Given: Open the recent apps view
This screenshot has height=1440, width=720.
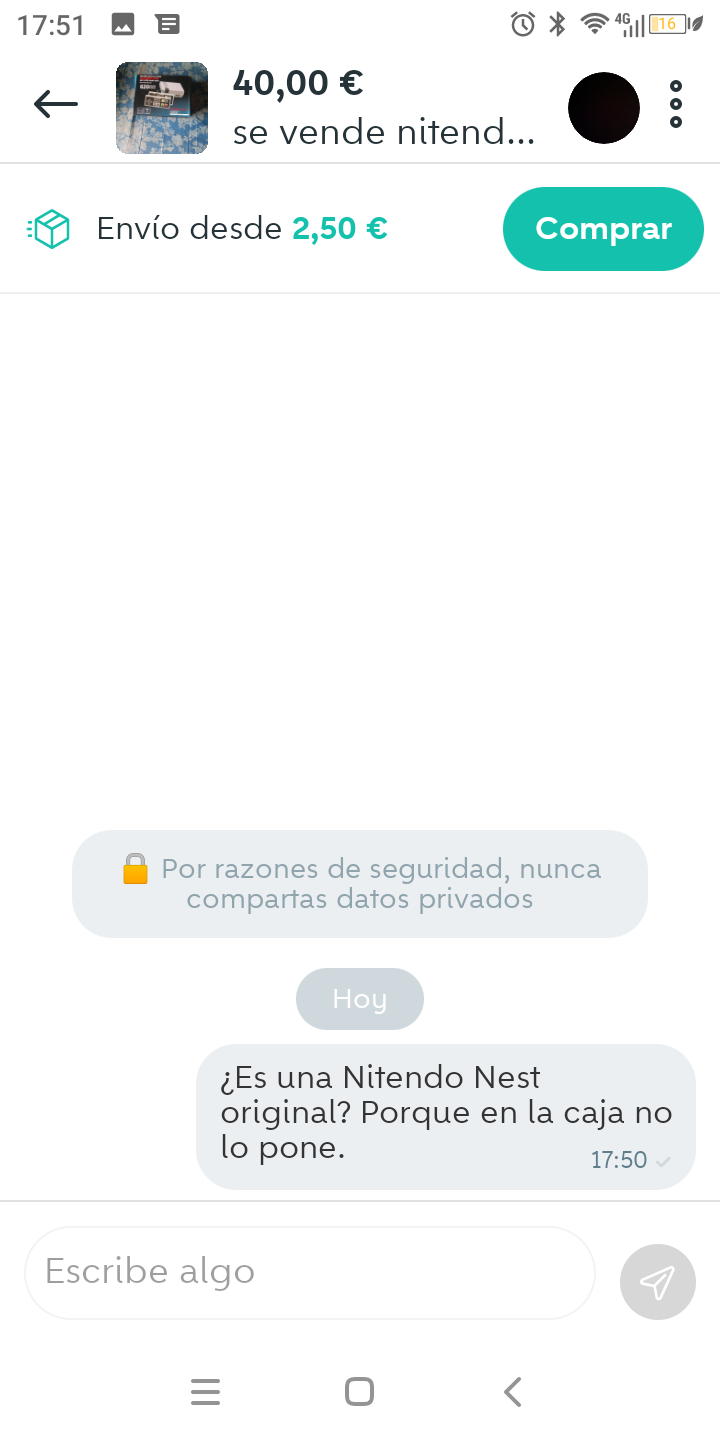Looking at the screenshot, I should tap(205, 1392).
